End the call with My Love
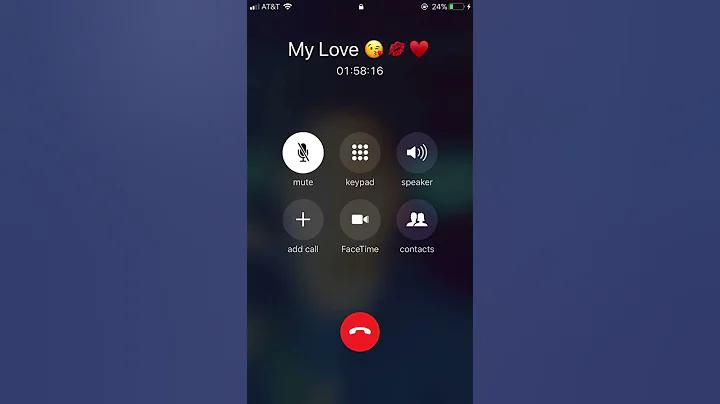Viewport: 720px width, 404px height. click(x=360, y=332)
